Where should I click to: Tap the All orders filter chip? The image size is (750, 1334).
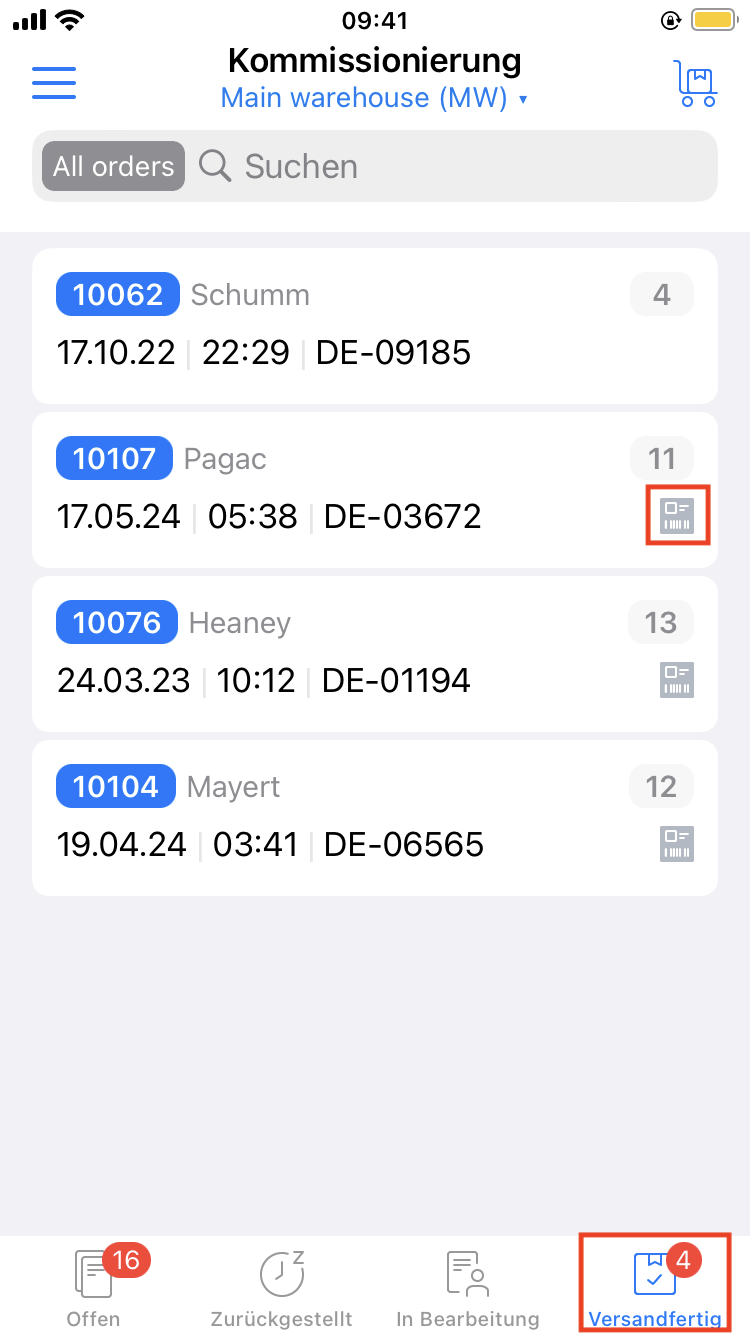tap(113, 166)
